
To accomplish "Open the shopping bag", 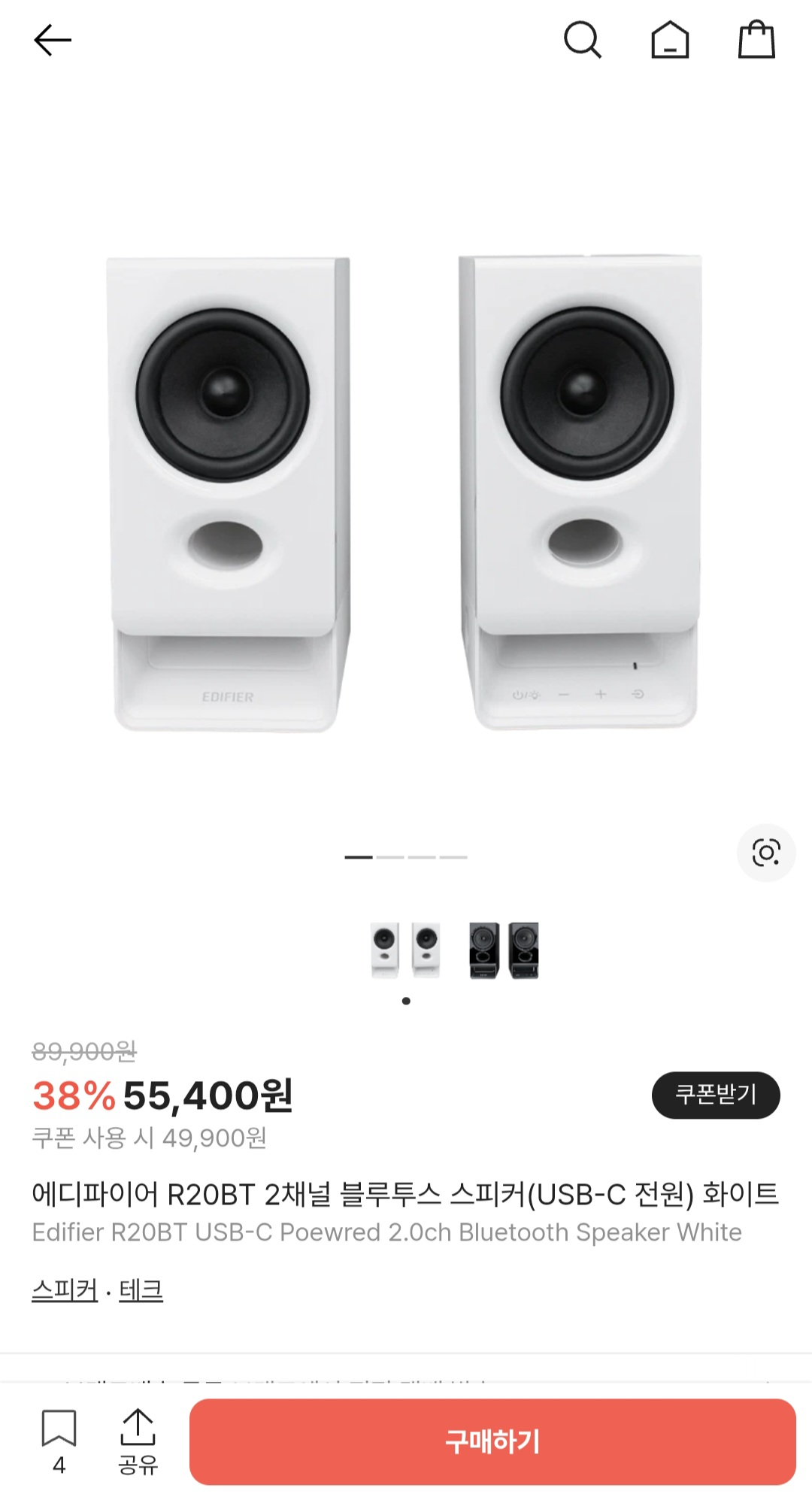I will tap(756, 41).
